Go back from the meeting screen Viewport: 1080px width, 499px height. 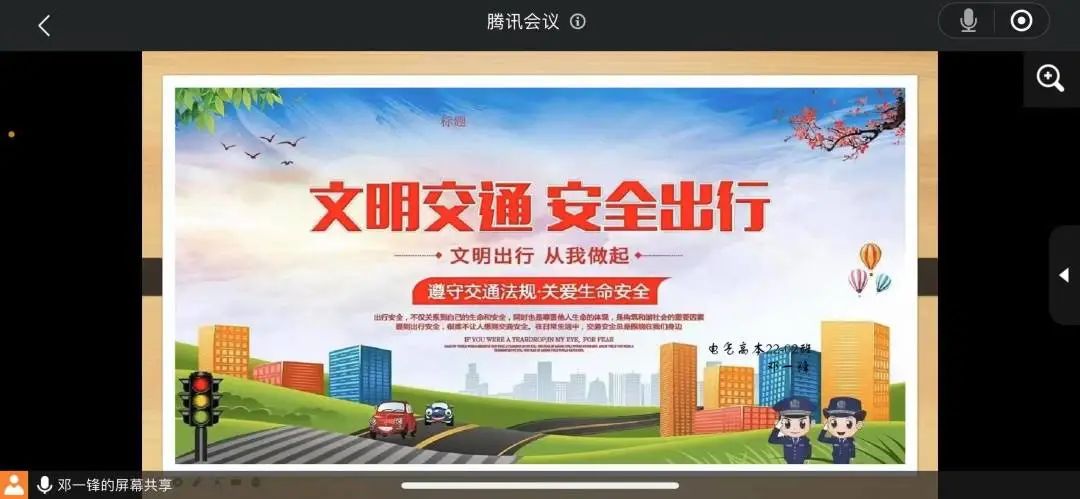pos(44,26)
